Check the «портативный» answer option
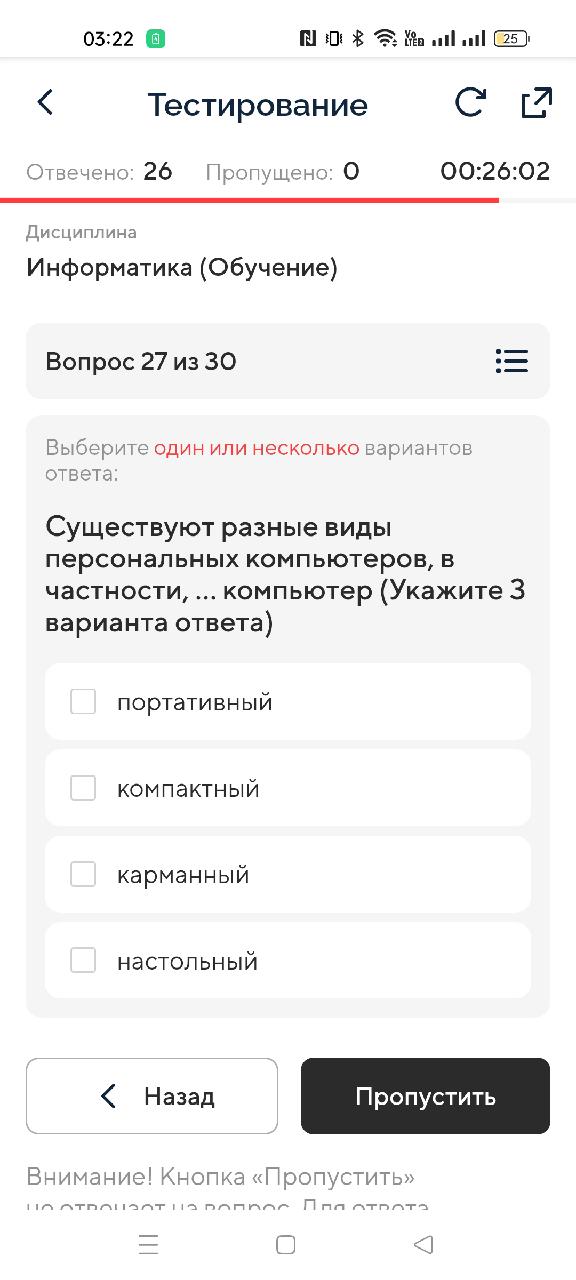 click(83, 701)
